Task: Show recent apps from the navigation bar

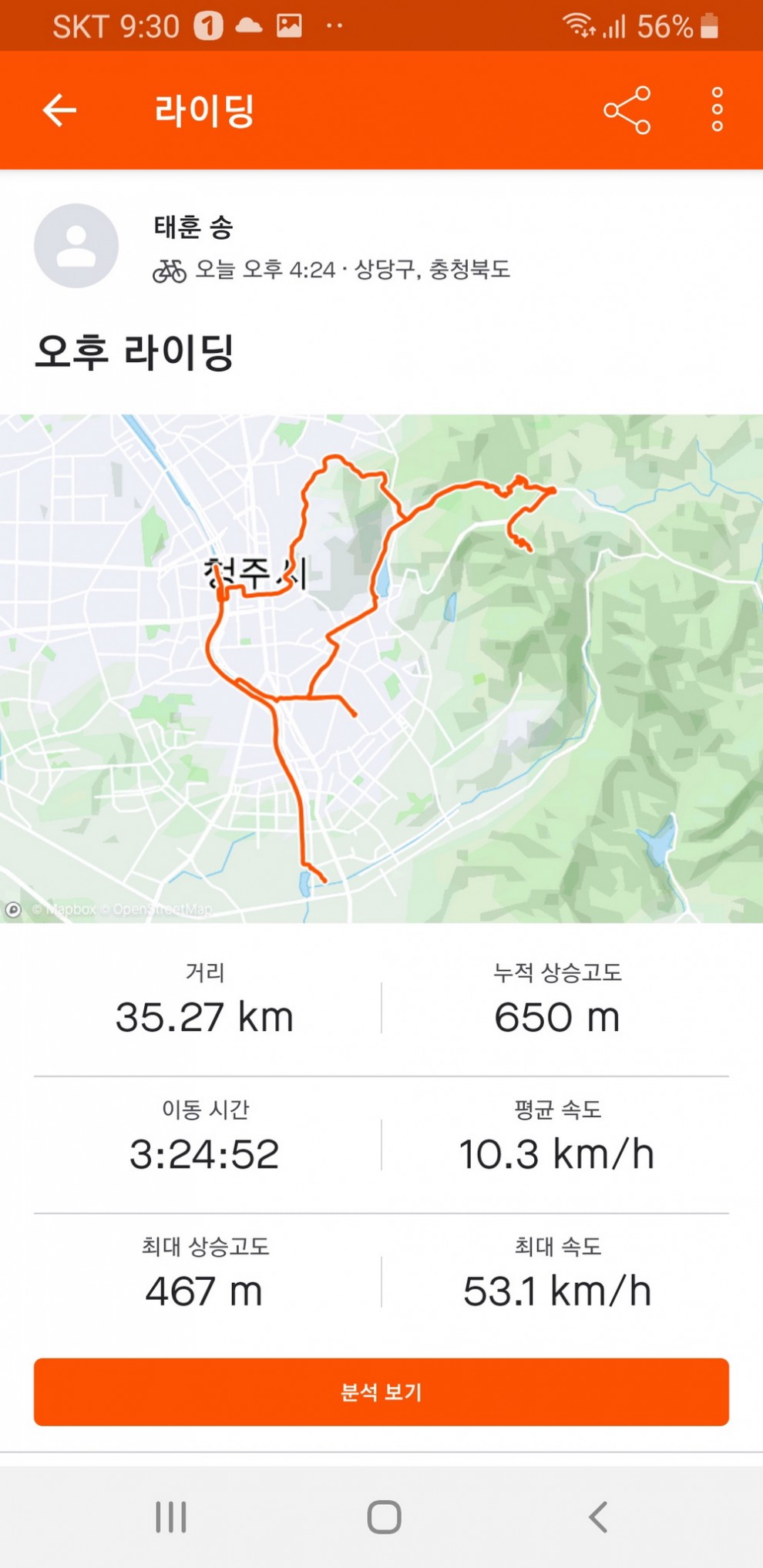Action: [x=171, y=1516]
